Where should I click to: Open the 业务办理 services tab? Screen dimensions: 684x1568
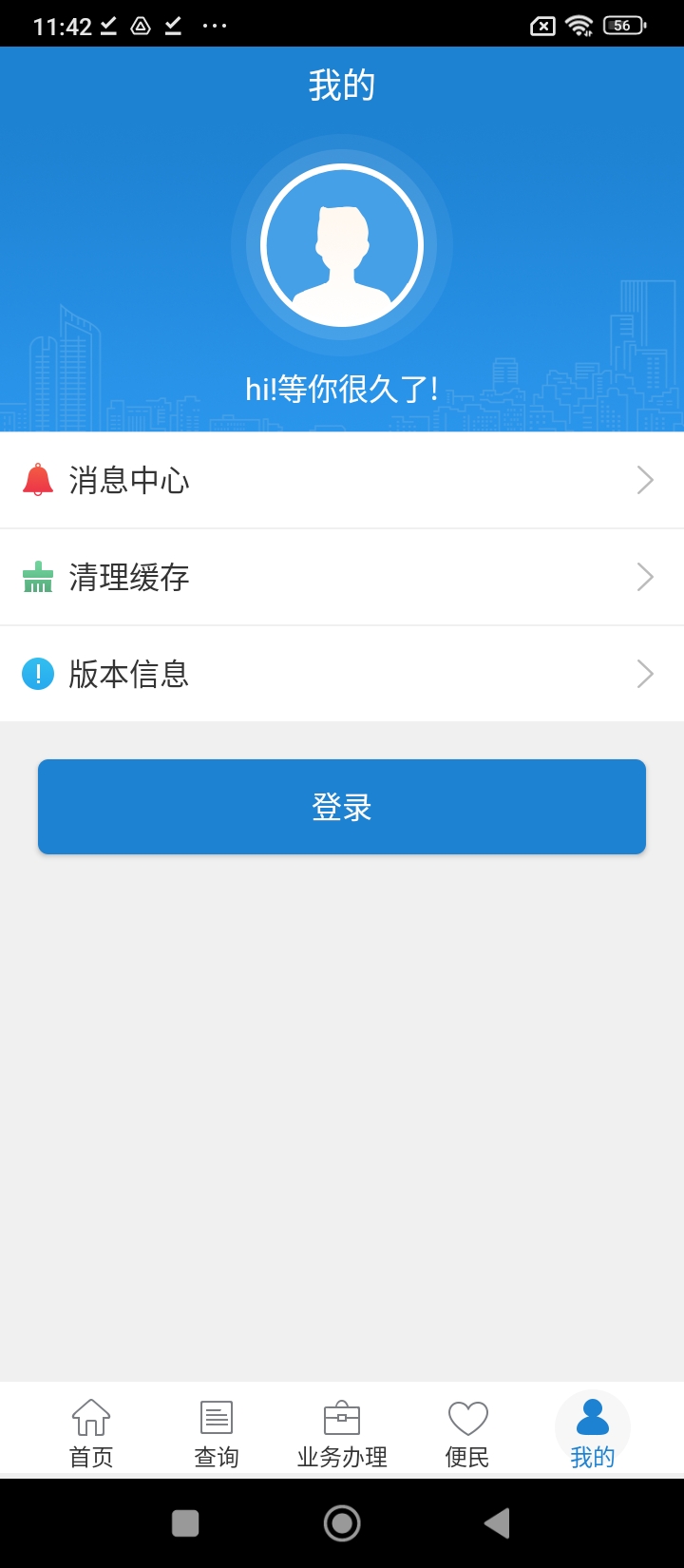coord(342,1433)
